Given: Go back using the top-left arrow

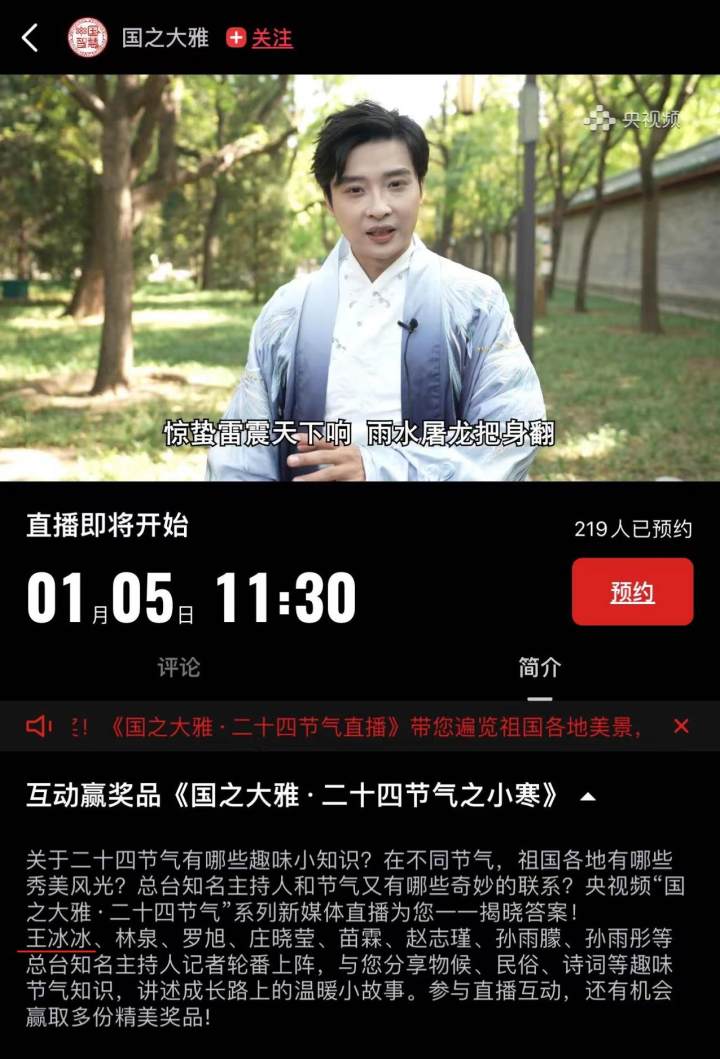Looking at the screenshot, I should pyautogui.click(x=30, y=38).
